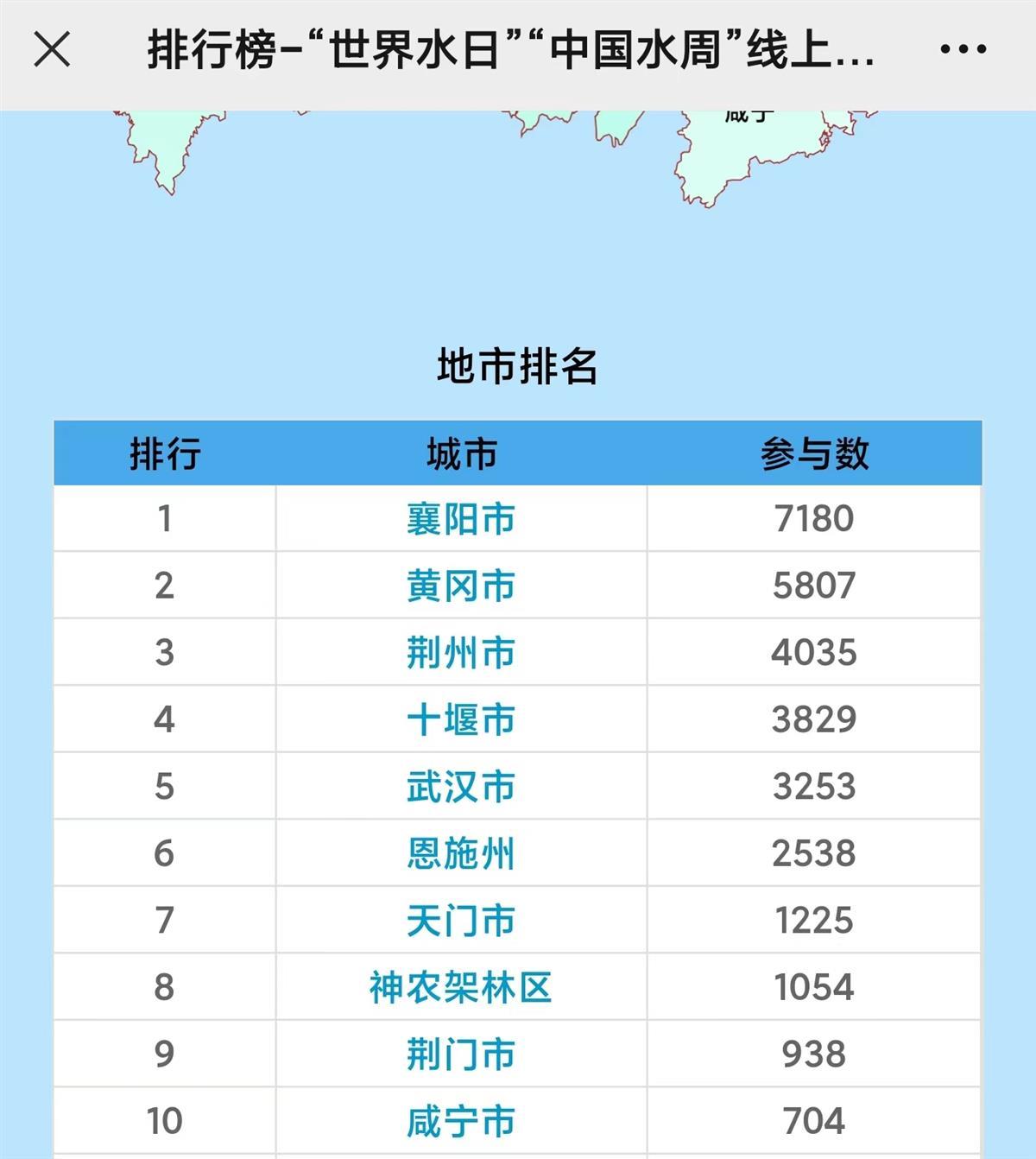Open the 咸宁市 link
This screenshot has width=1036, height=1159.
pyautogui.click(x=460, y=1121)
